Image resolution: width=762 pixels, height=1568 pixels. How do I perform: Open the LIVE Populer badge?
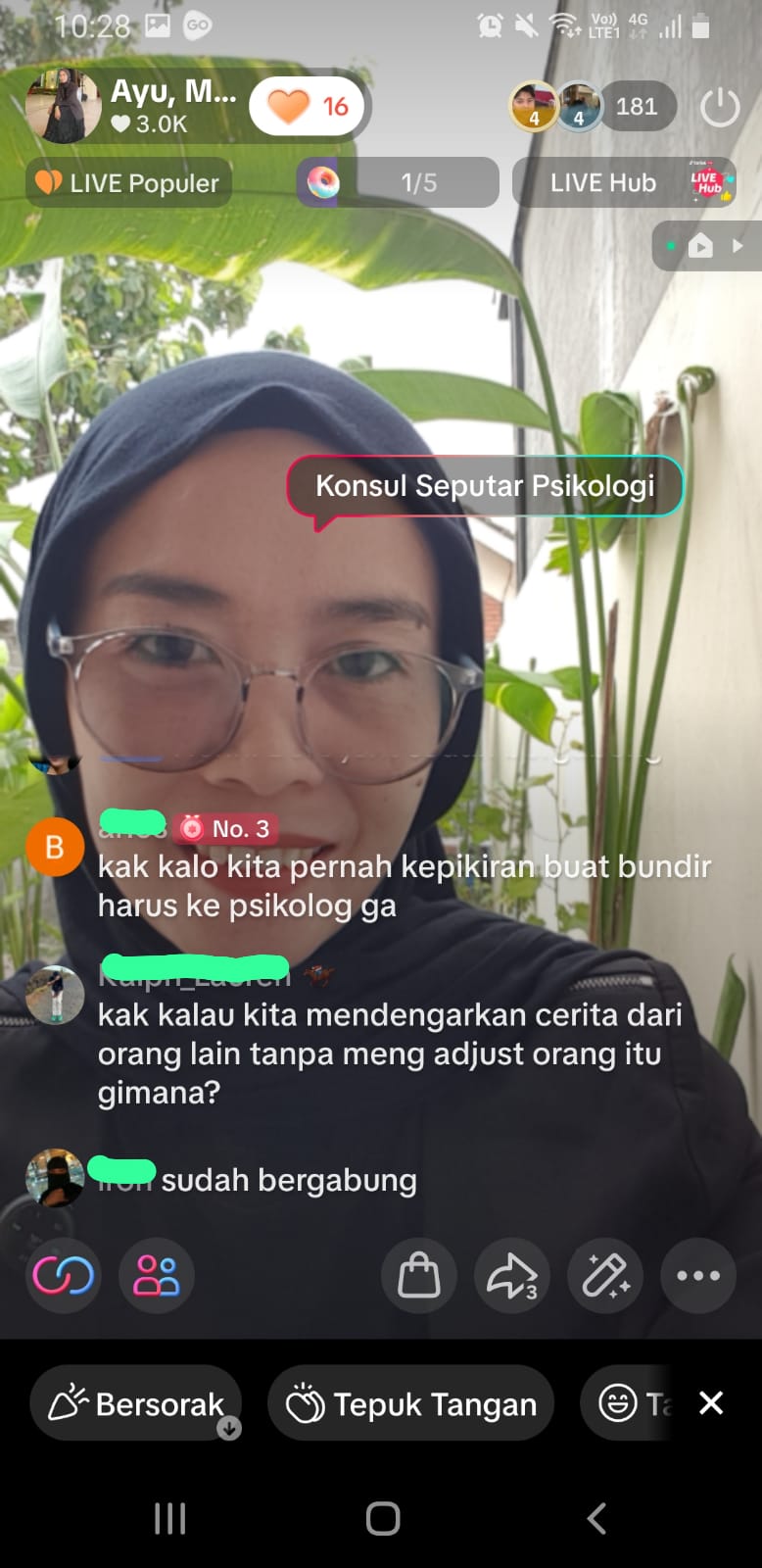[128, 183]
